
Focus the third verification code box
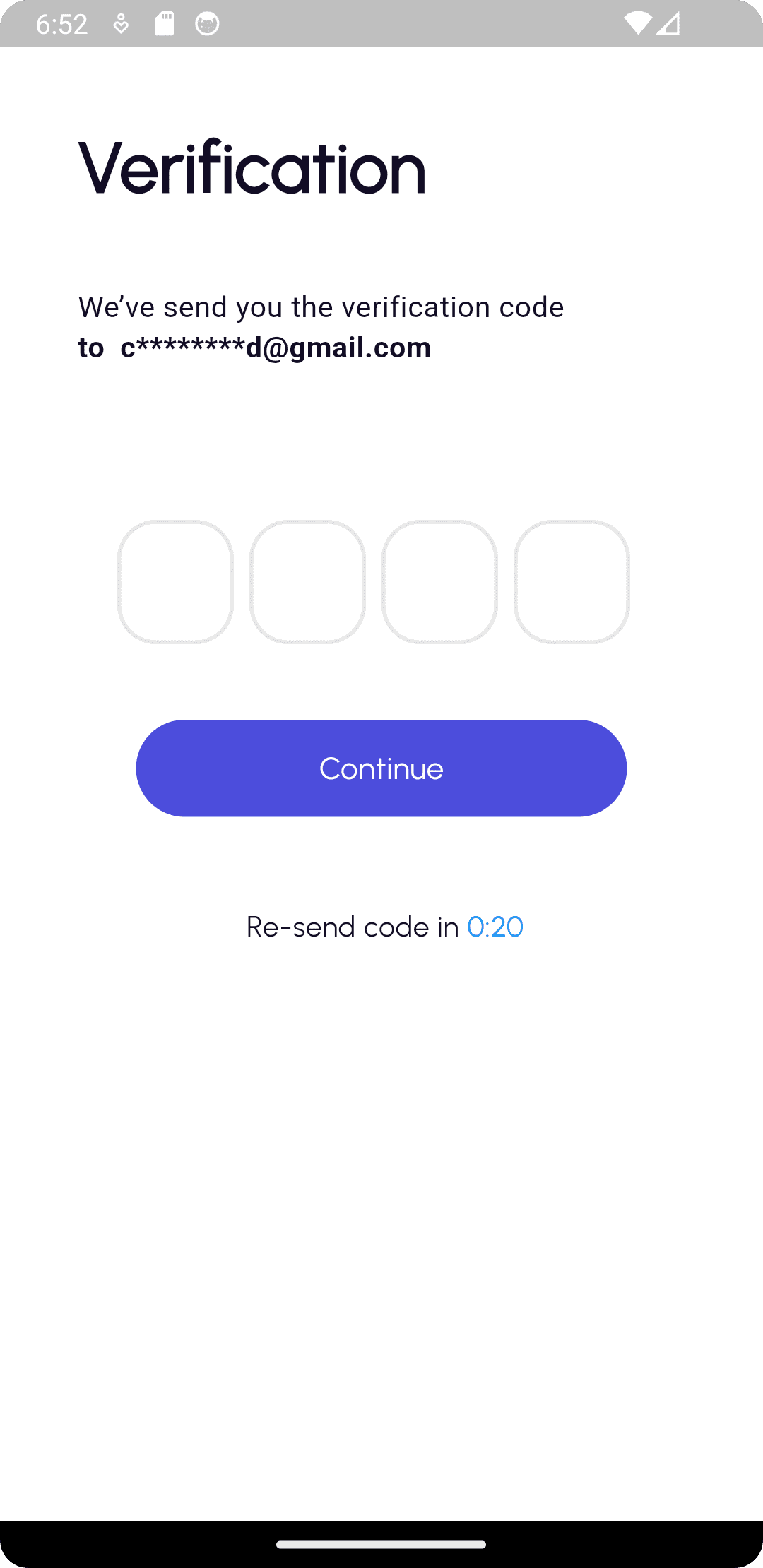click(x=439, y=582)
